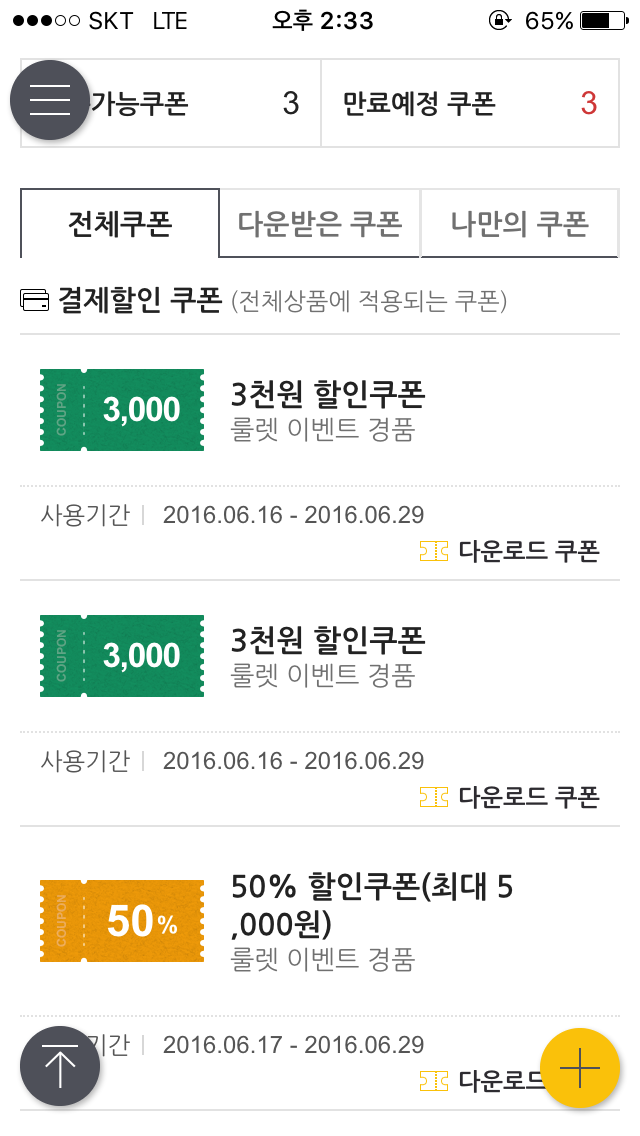Select the 나만의 쿠폰 tab
Image resolution: width=640 pixels, height=1136 pixels.
click(519, 223)
